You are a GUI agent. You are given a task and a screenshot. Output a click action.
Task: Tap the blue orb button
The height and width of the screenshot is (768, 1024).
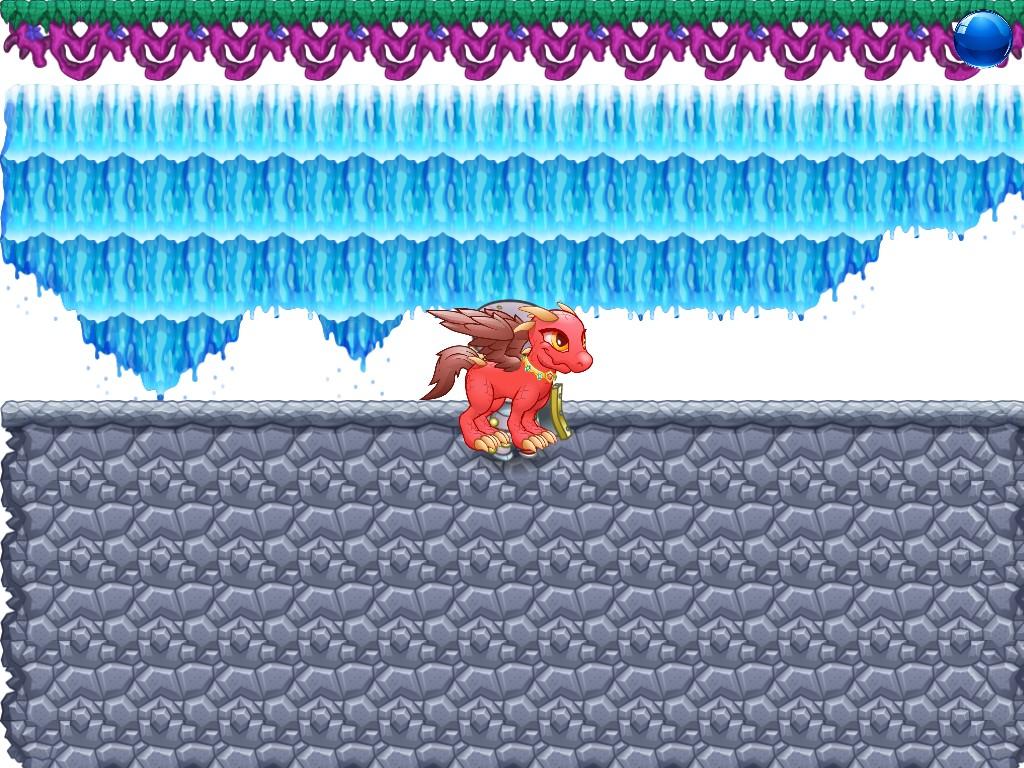[x=982, y=39]
